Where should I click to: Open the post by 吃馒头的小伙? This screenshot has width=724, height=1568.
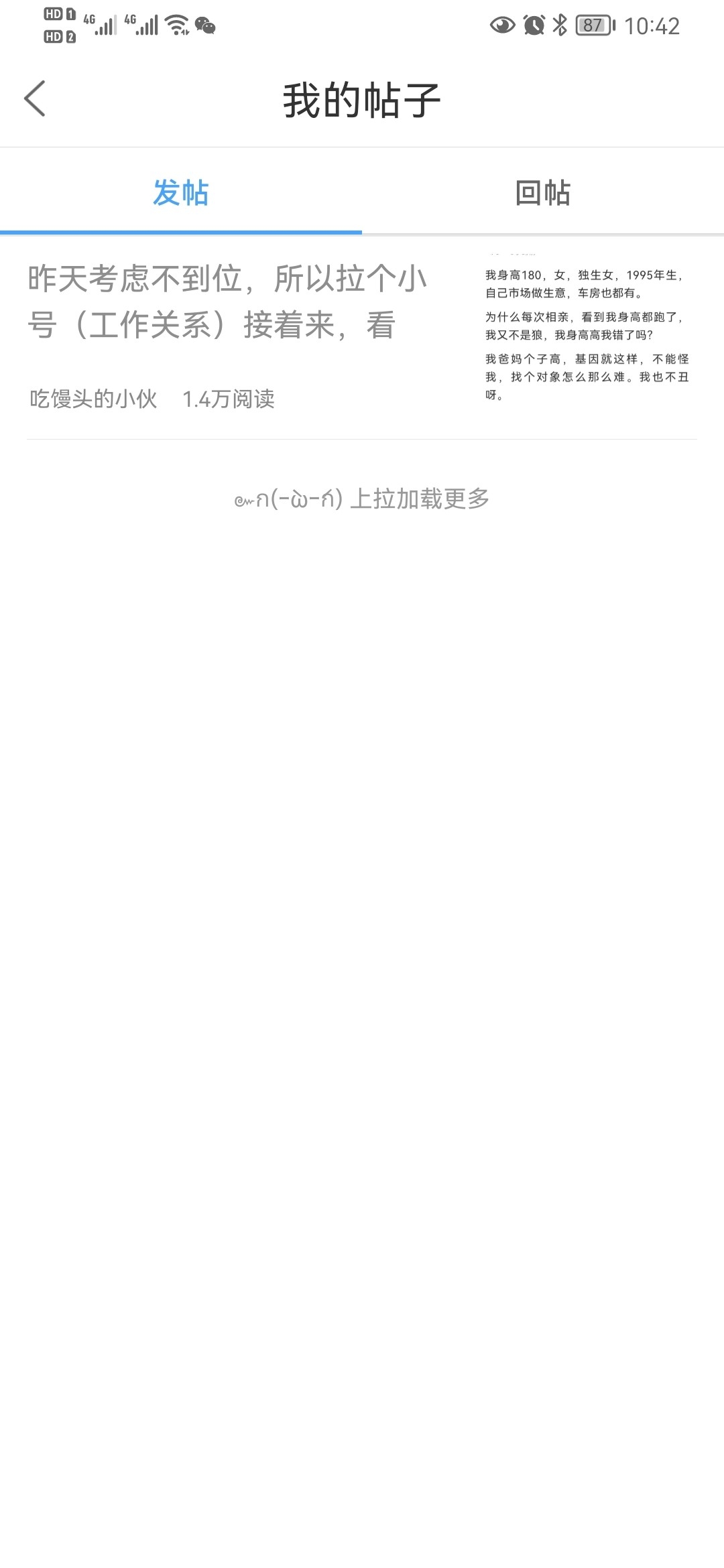pyautogui.click(x=228, y=303)
